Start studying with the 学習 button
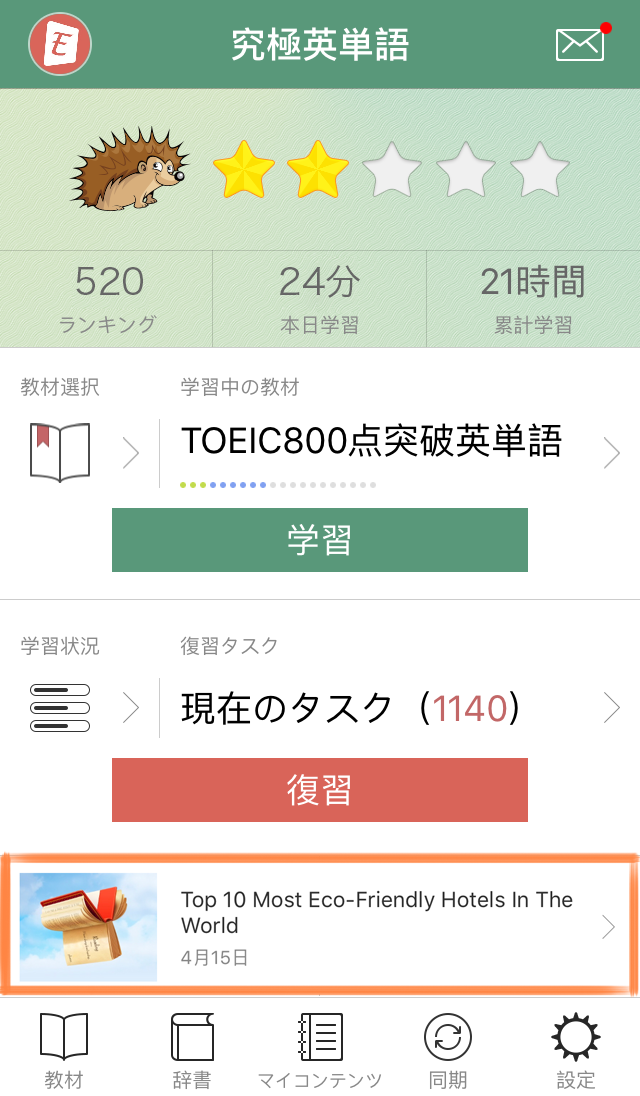Image resolution: width=640 pixels, height=1096 pixels. pyautogui.click(x=319, y=540)
